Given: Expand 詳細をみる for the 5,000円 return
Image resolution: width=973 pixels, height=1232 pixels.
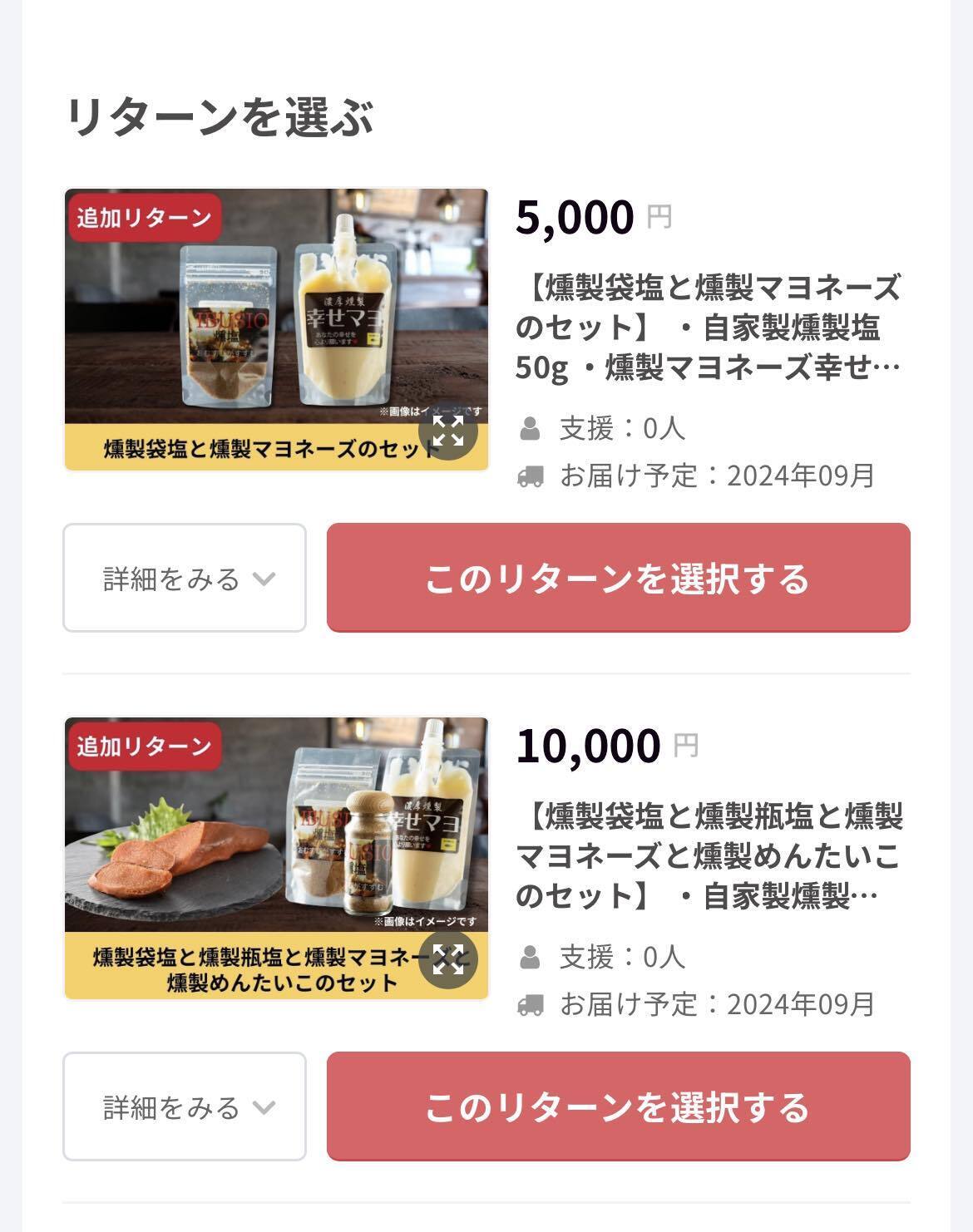Looking at the screenshot, I should pos(185,578).
